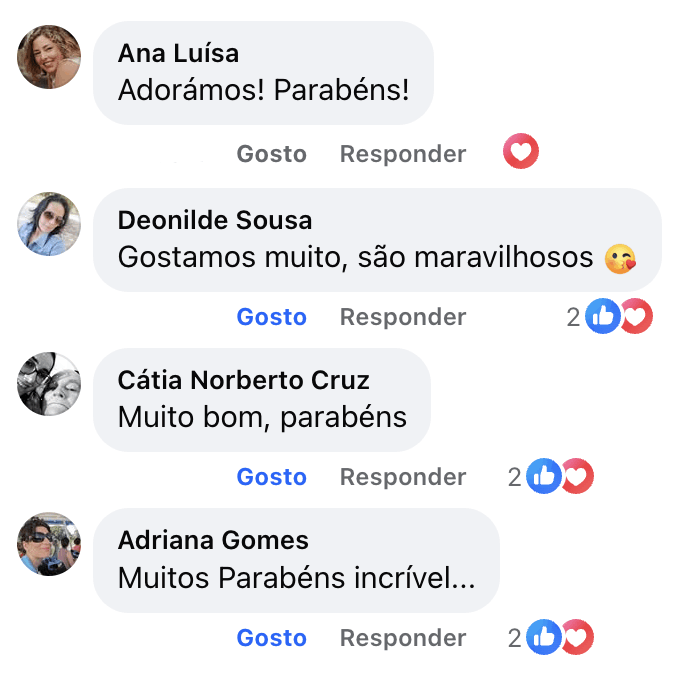Like Ana Luísa's comment via Gosto
680x680 pixels.
click(x=271, y=154)
